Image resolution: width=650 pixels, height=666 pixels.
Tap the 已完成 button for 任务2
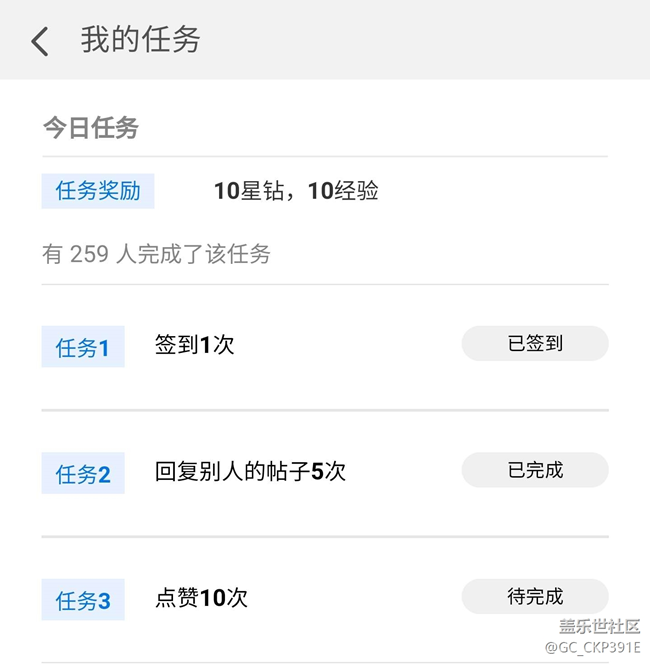click(x=534, y=470)
